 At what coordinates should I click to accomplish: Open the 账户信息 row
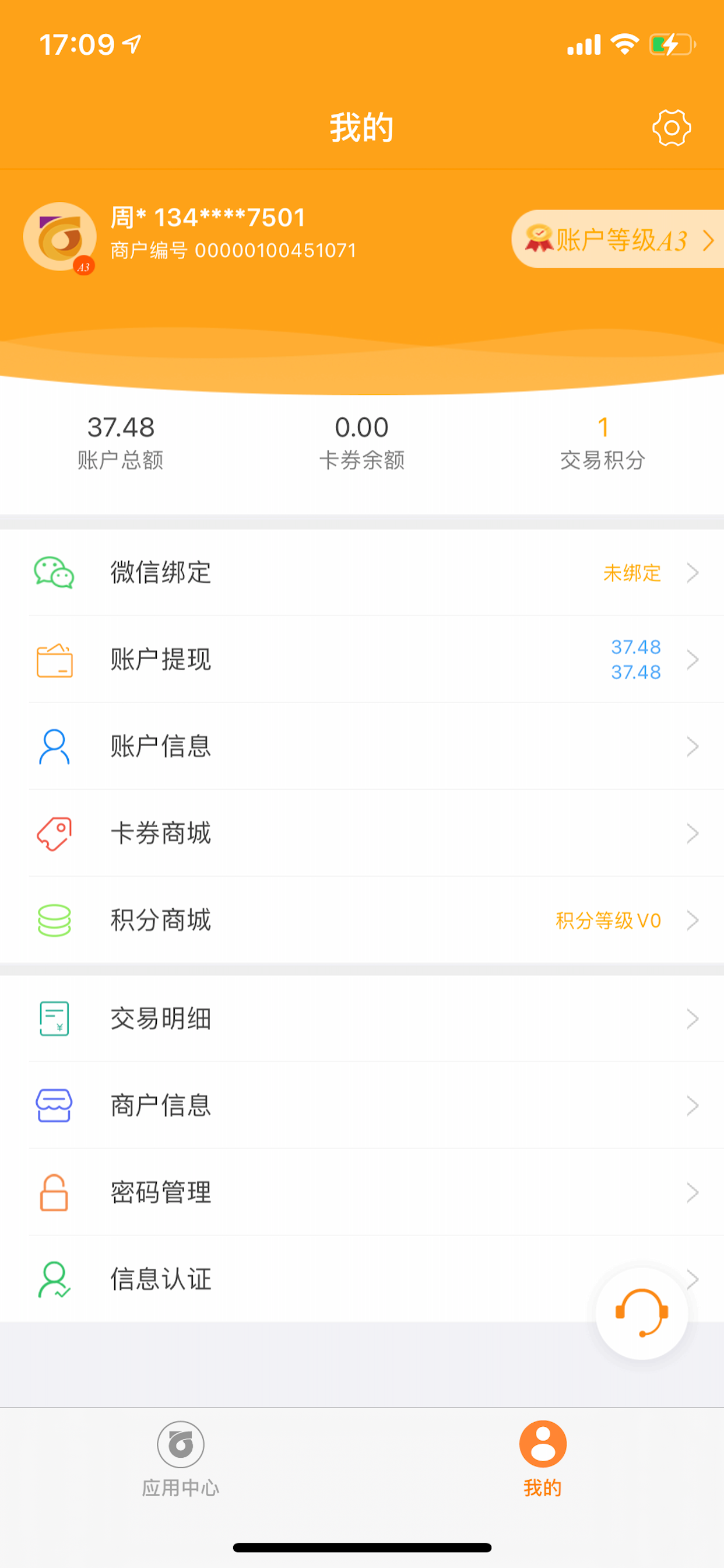click(x=362, y=746)
